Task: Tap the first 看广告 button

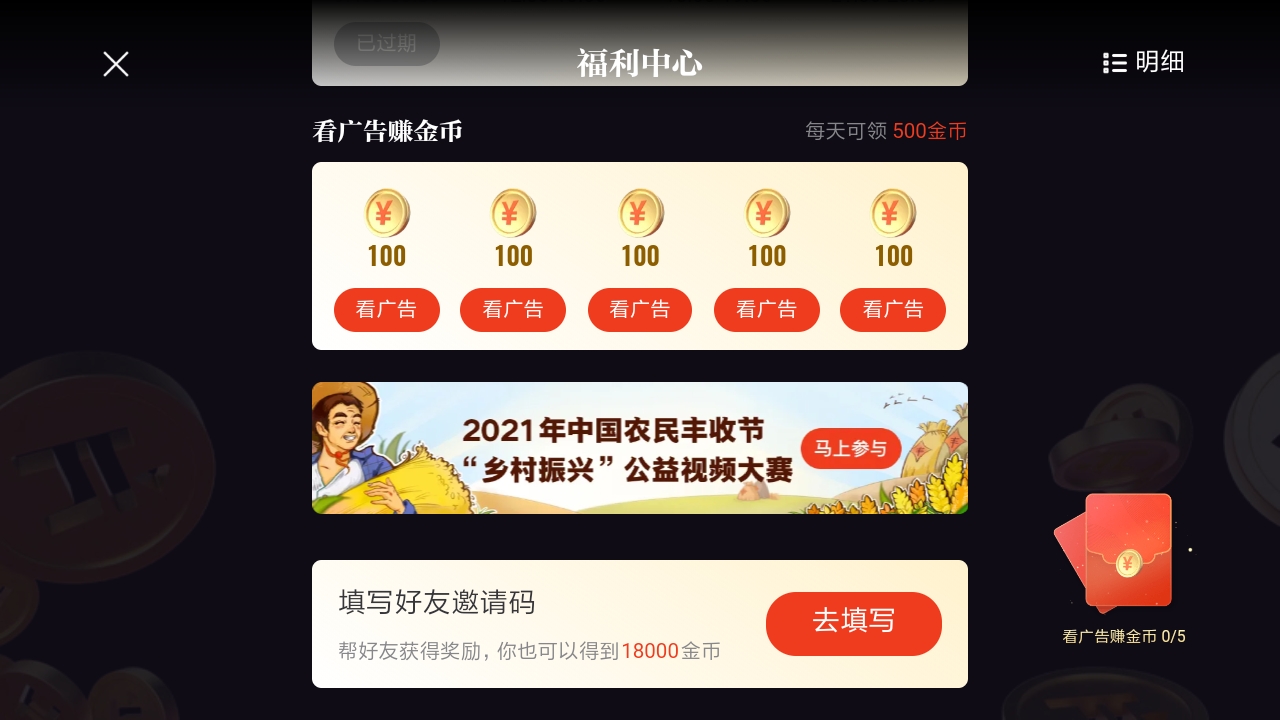Action: pyautogui.click(x=386, y=310)
